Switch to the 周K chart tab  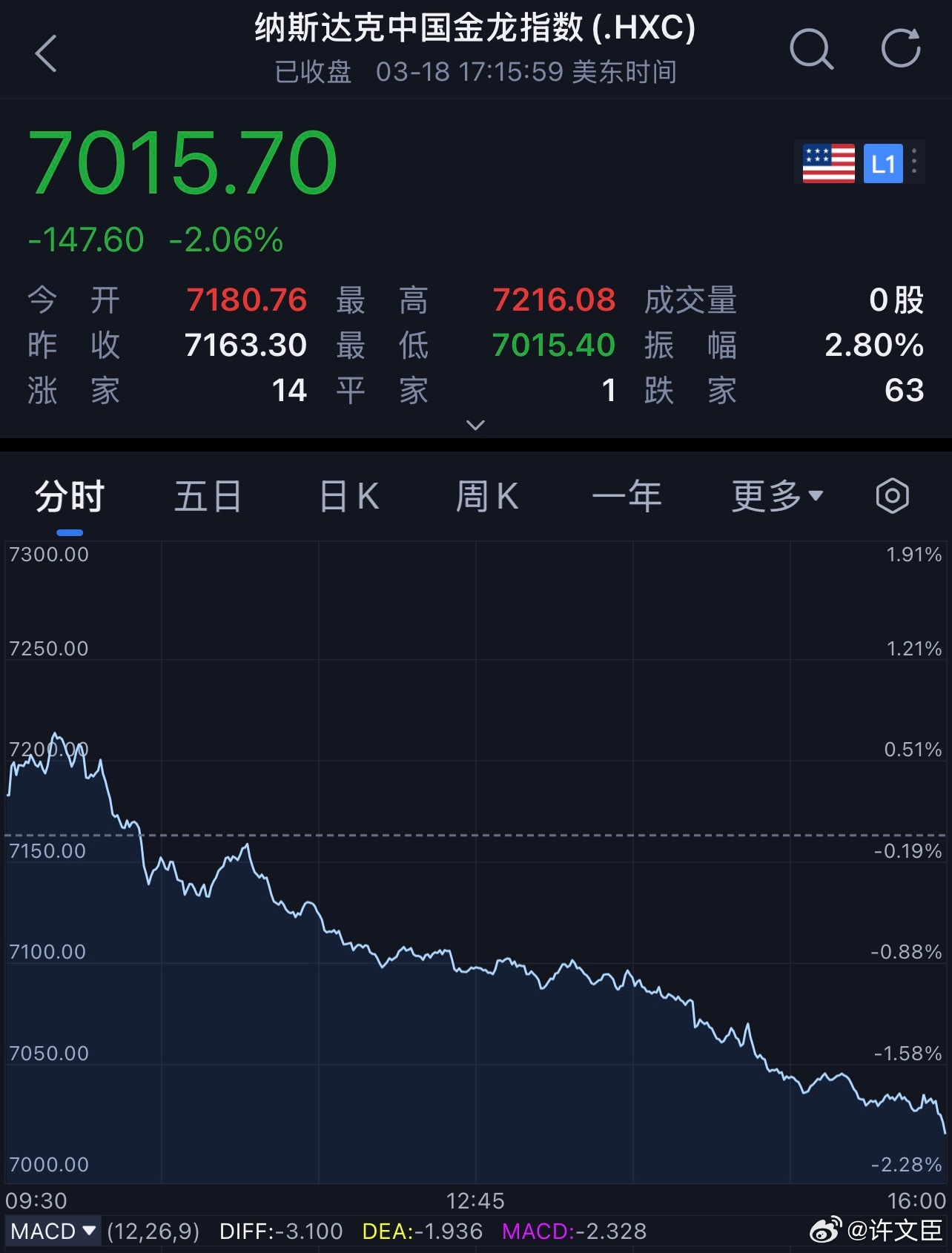point(486,495)
